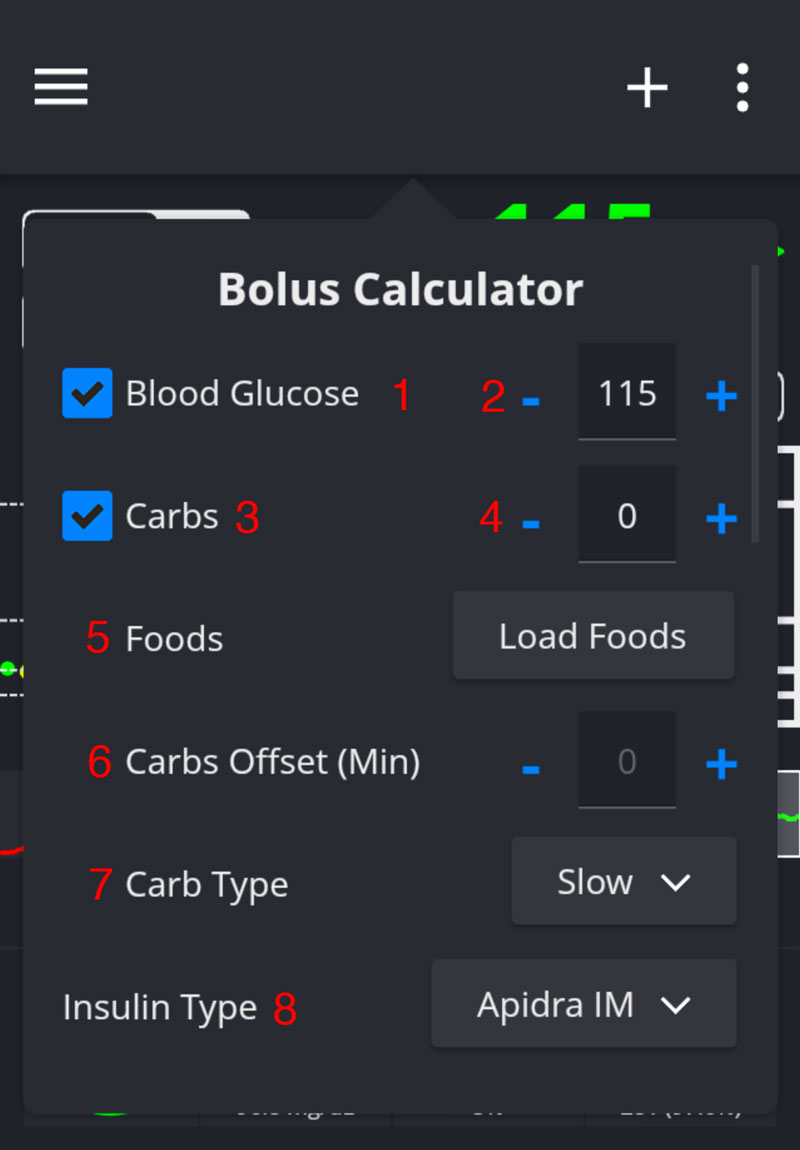800x1150 pixels.
Task: Uncheck the Carbs checkbox
Action: click(87, 516)
